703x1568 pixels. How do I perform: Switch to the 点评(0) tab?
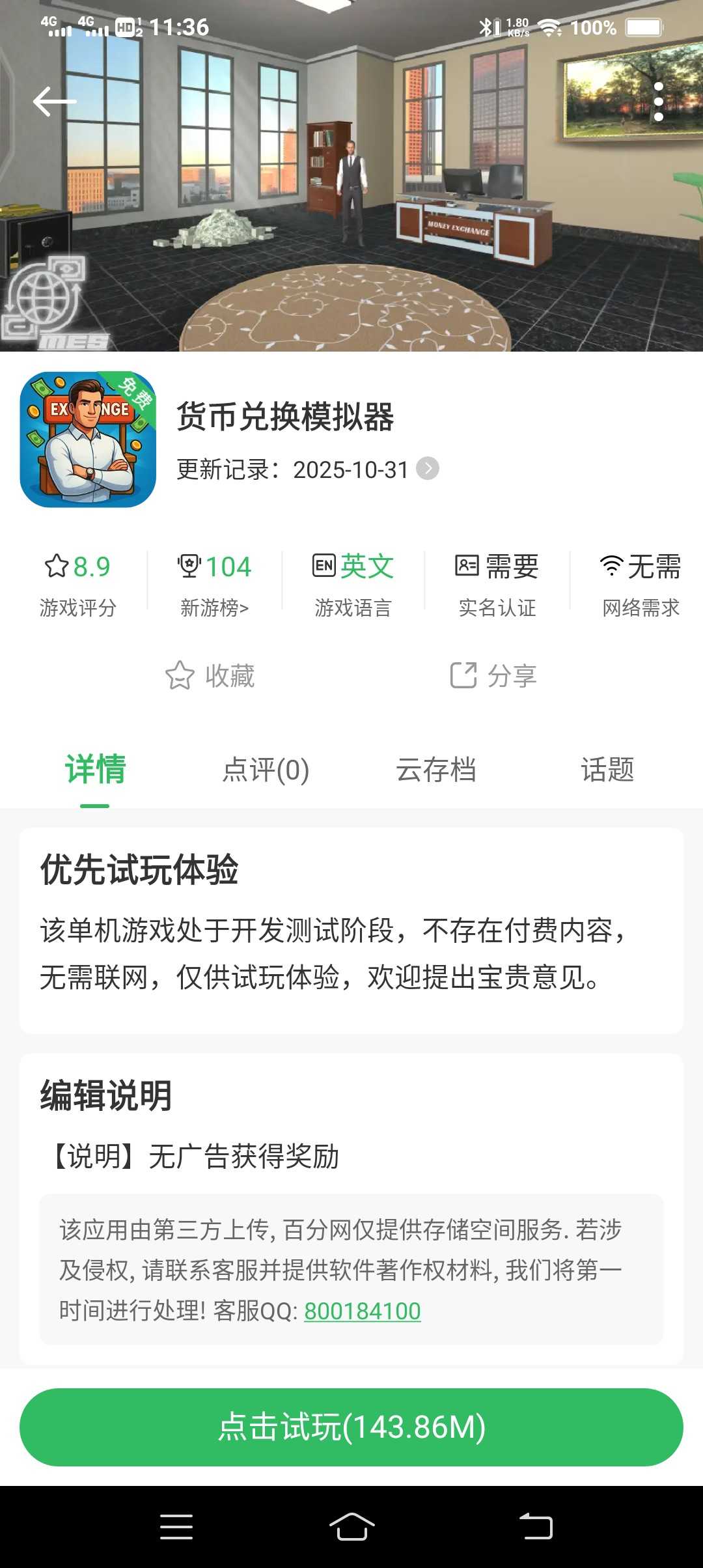[266, 770]
